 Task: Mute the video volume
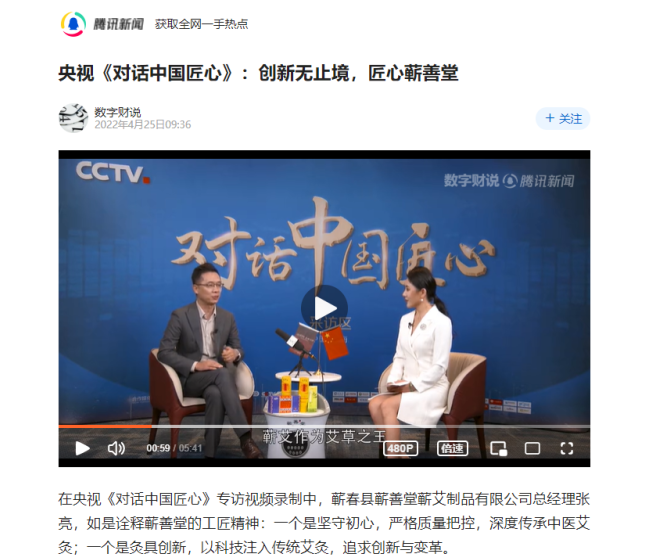tap(116, 448)
